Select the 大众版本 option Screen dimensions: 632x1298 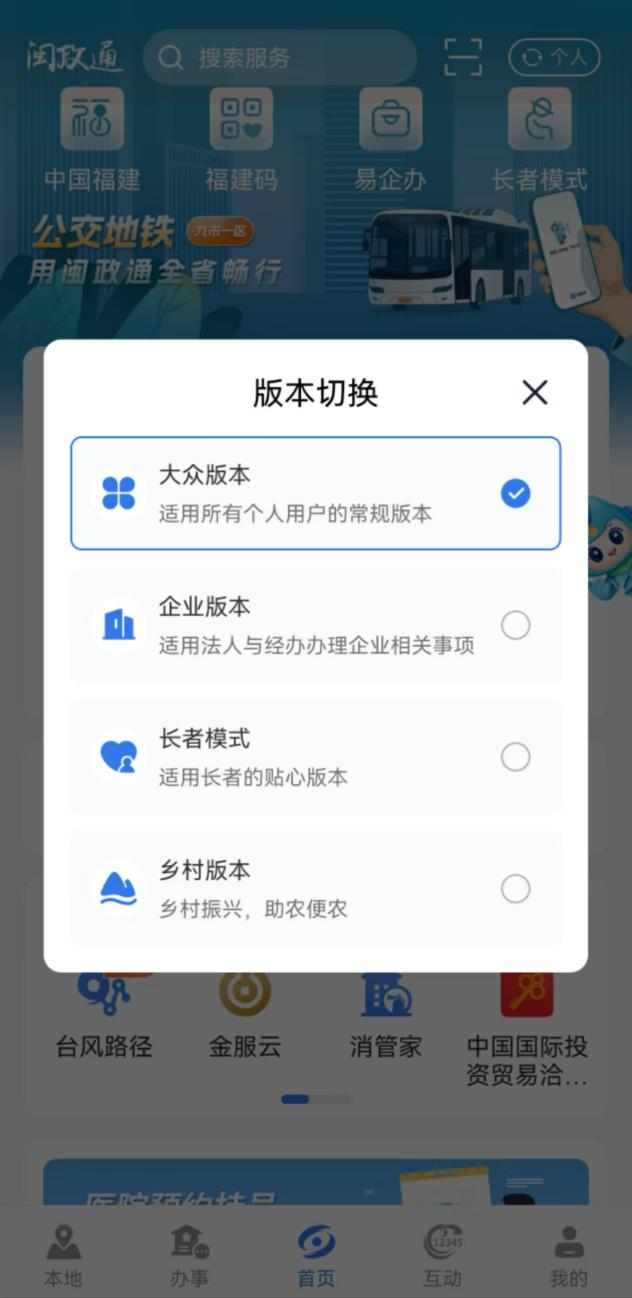(315, 494)
